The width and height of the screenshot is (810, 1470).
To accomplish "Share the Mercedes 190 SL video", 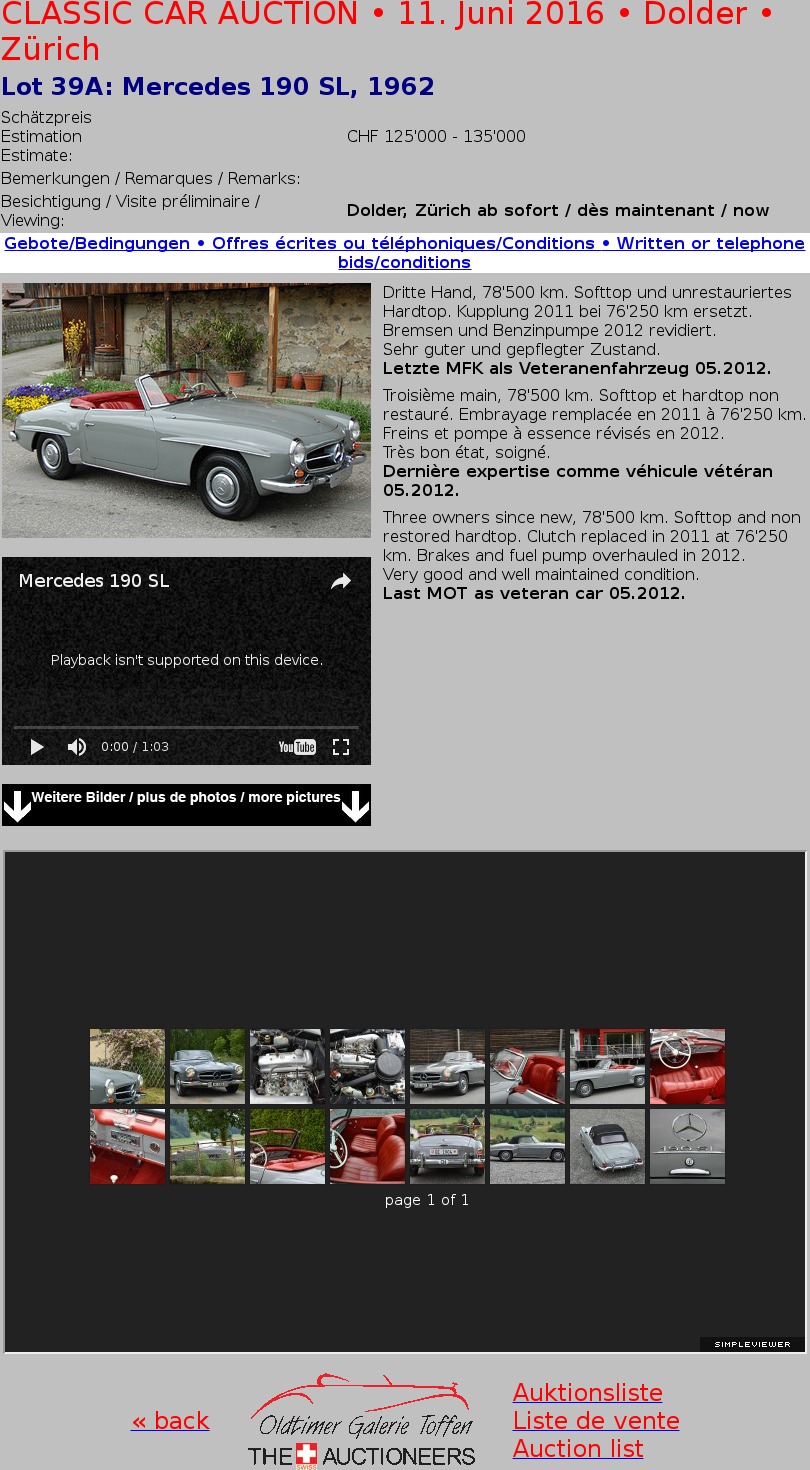I will tap(341, 581).
